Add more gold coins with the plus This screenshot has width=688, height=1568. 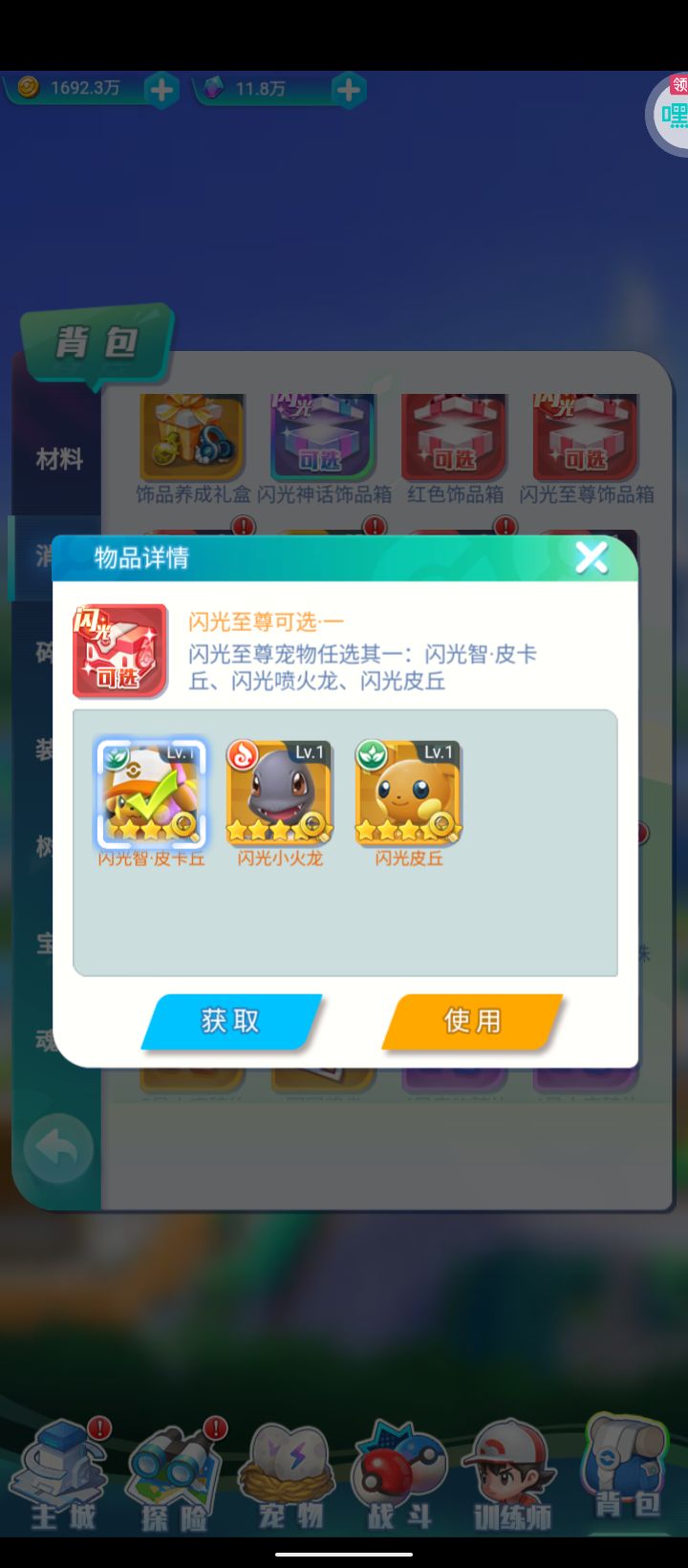[x=161, y=90]
